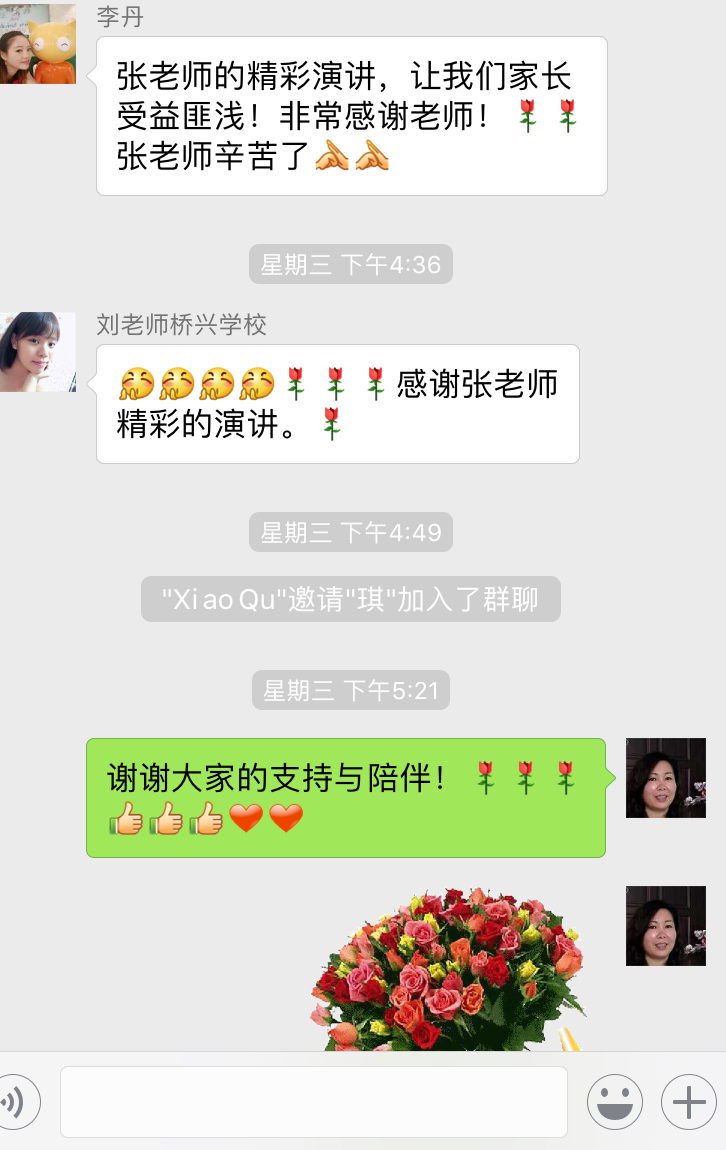Open the flower bouquet image sticker
The height and width of the screenshot is (1150, 726).
(x=448, y=968)
